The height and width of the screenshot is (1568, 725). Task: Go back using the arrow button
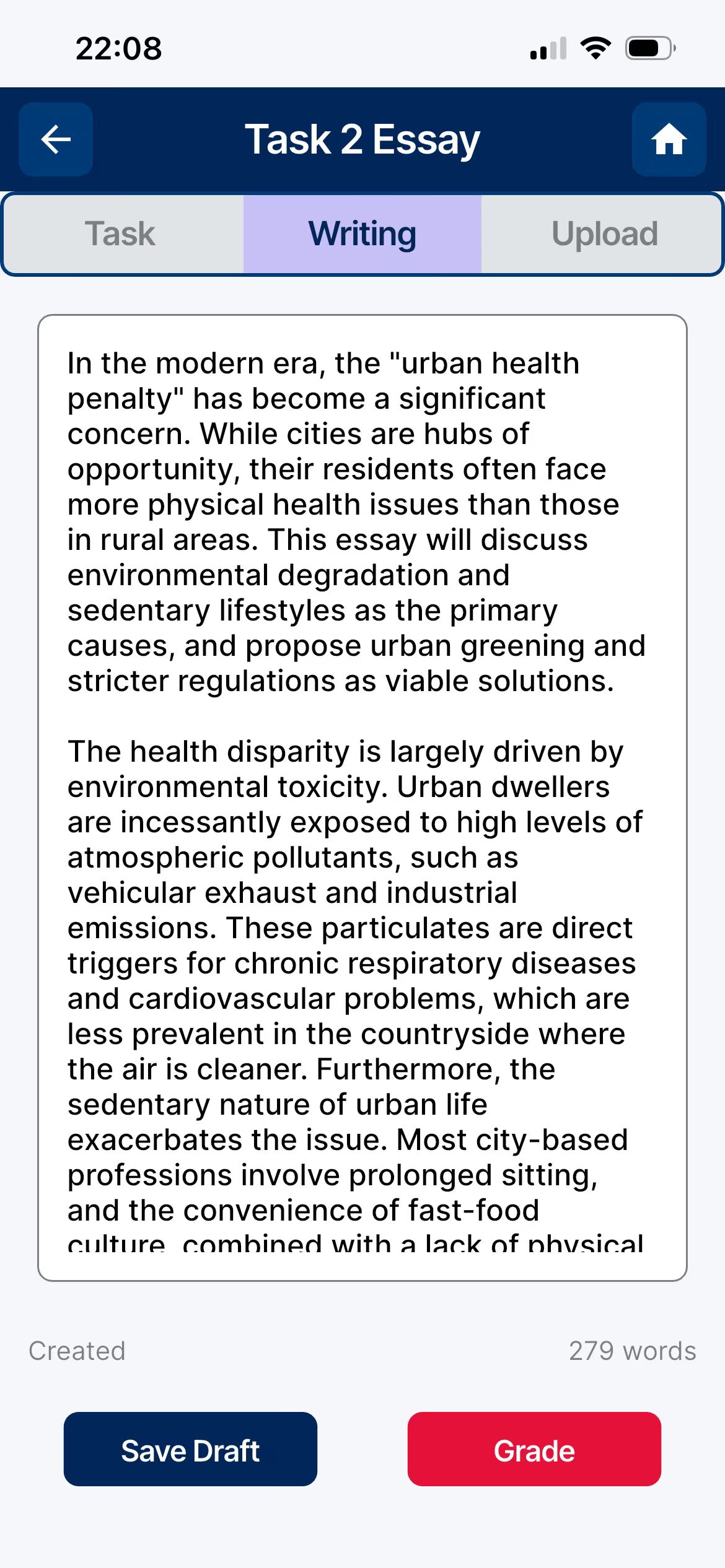tap(56, 139)
